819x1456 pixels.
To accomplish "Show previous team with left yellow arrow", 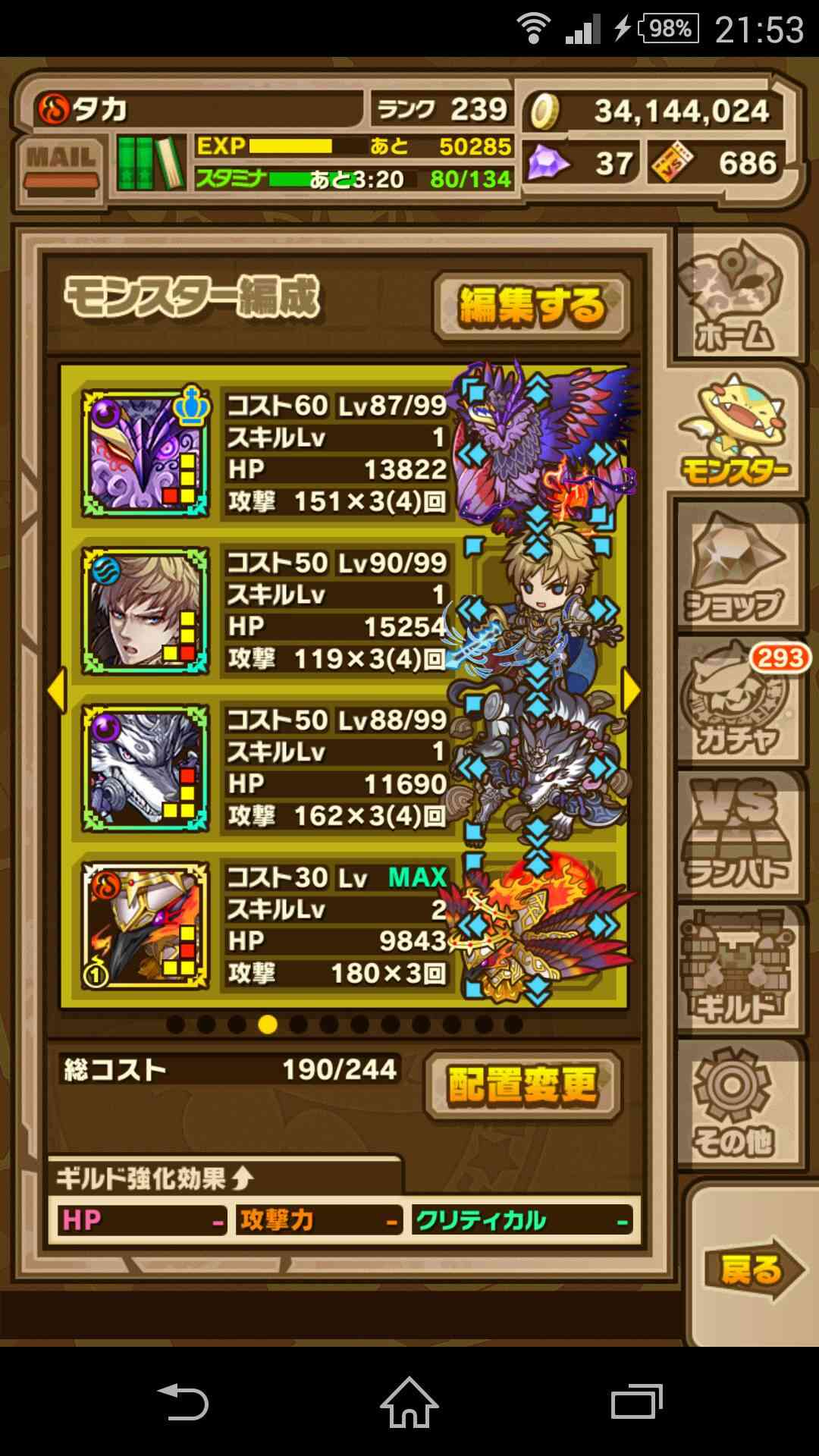I will pos(57,690).
